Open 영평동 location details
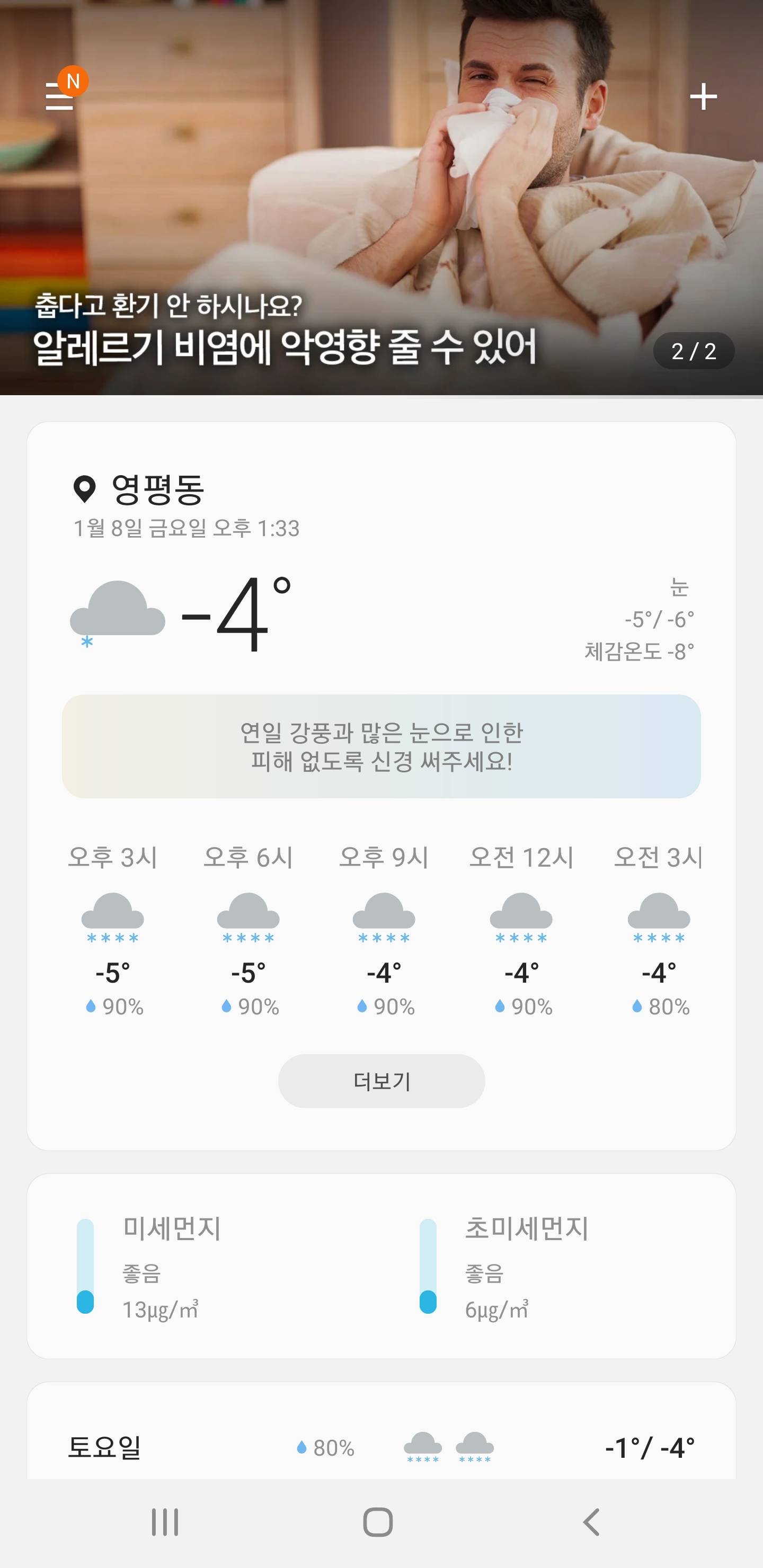Screen dimensions: 763x1568 click(157, 489)
